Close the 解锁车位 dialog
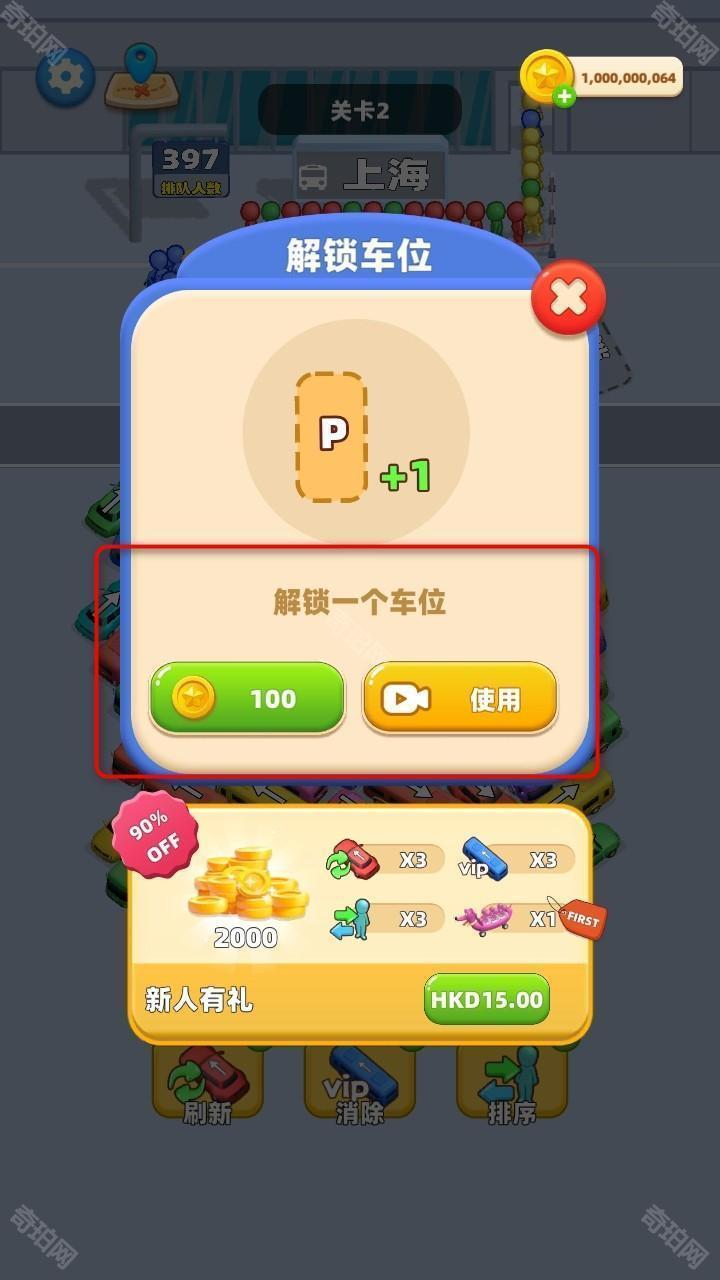This screenshot has width=720, height=1280. coord(567,298)
